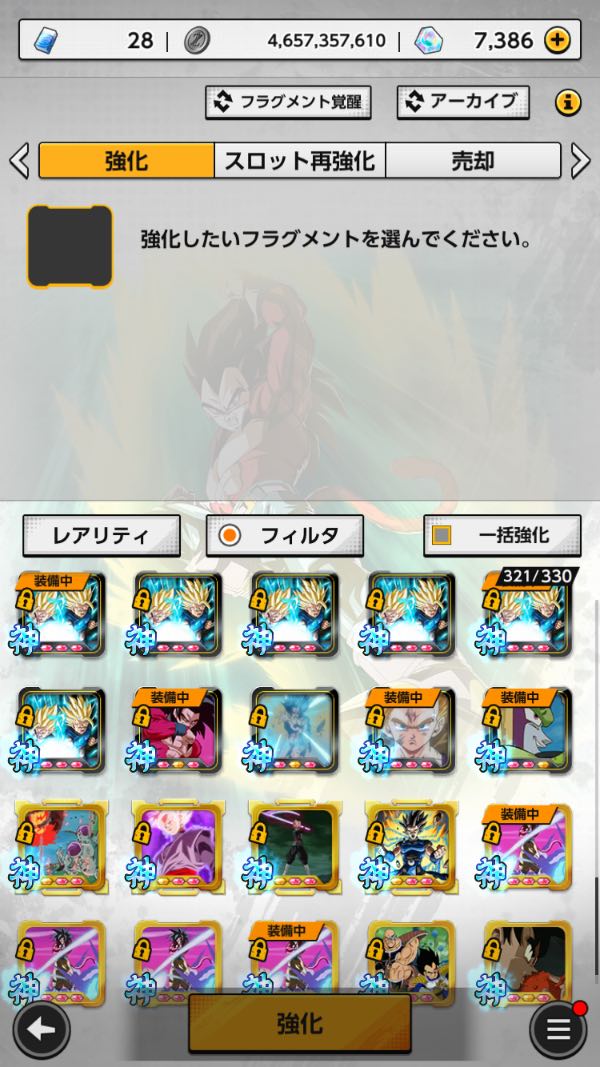The height and width of the screenshot is (1067, 600).
Task: Select the Frieza fragment with gold frame
Action: point(61,845)
